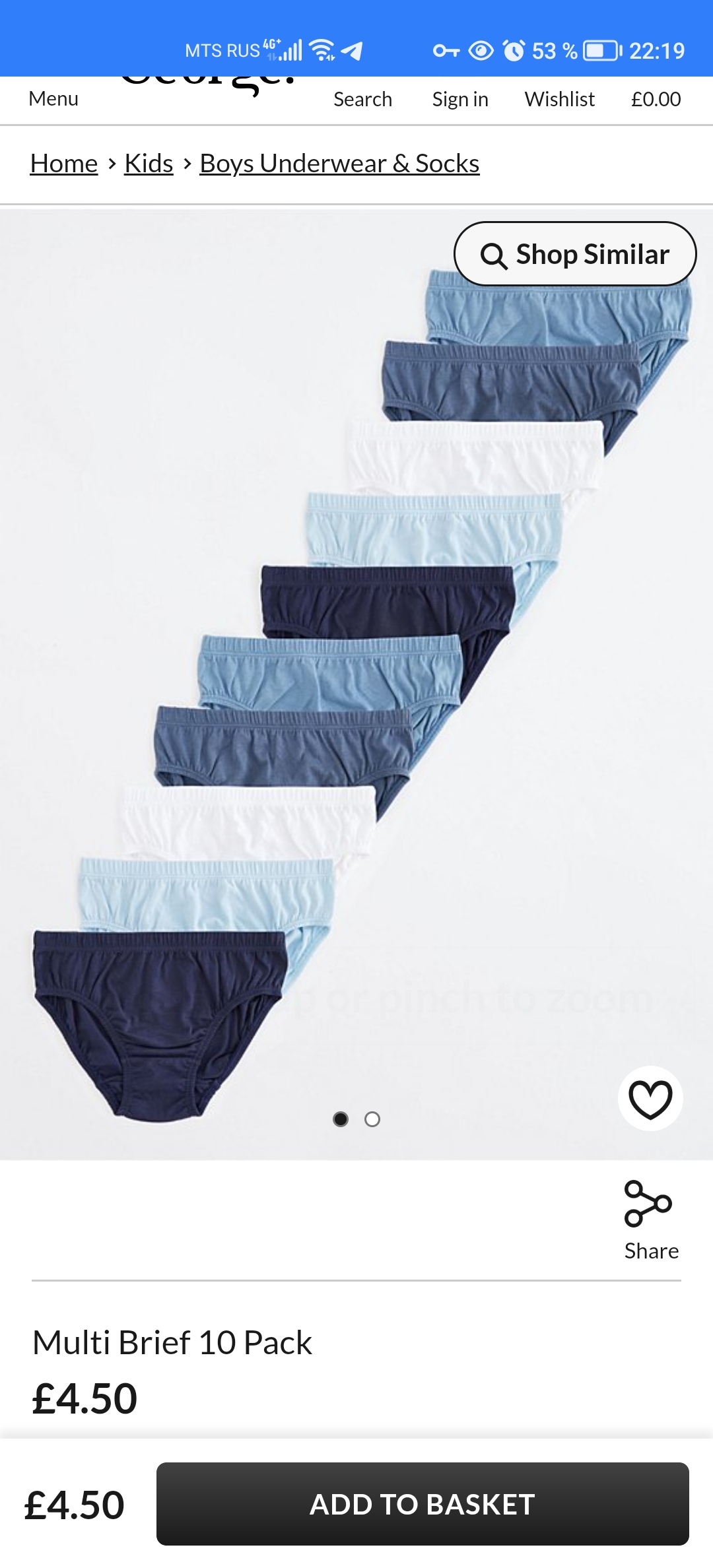Viewport: 713px width, 1568px height.
Task: Open the Kids breadcrumb link
Action: 149,164
